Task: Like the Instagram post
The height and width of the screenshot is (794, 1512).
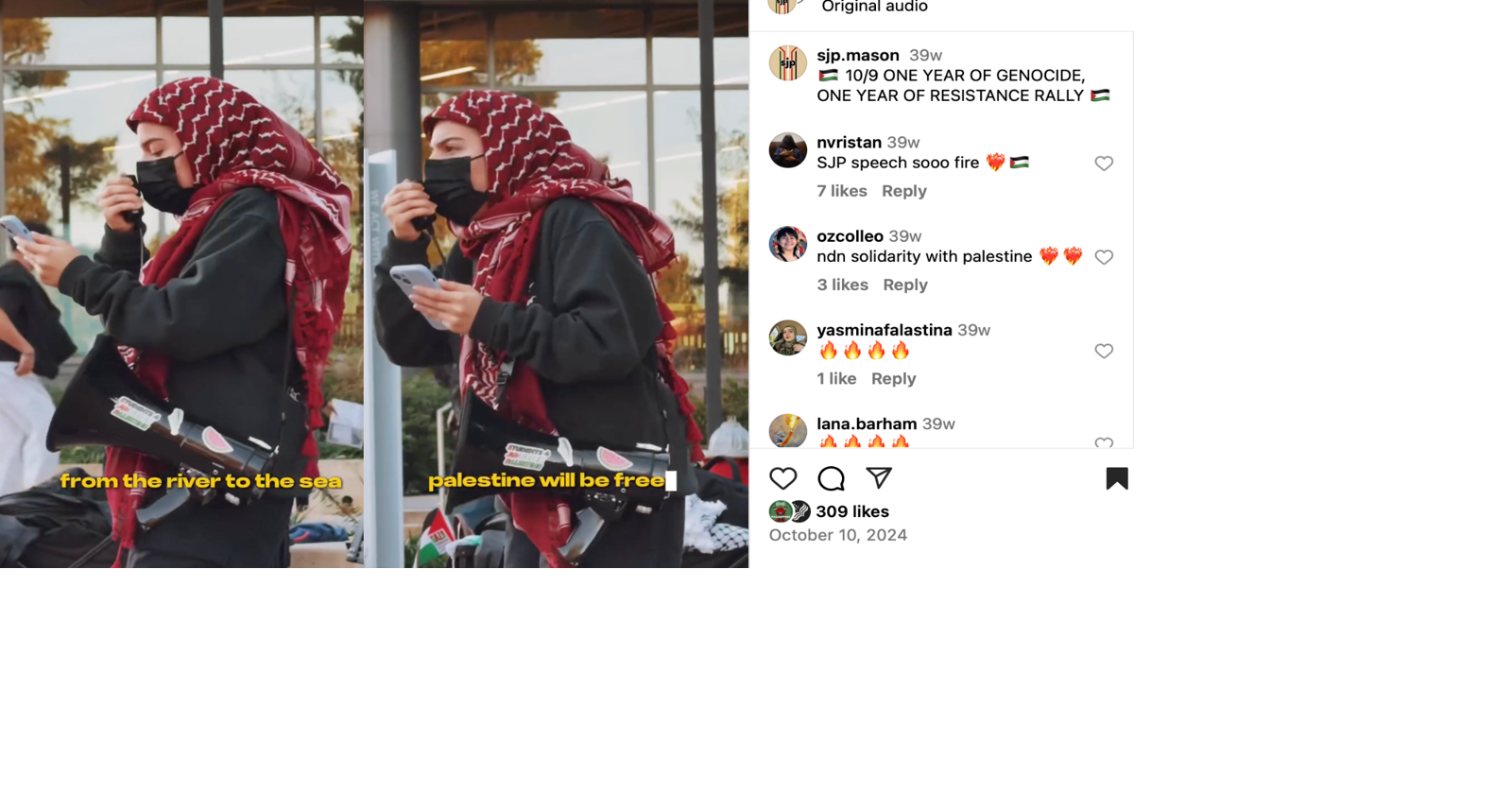Action: click(x=783, y=478)
